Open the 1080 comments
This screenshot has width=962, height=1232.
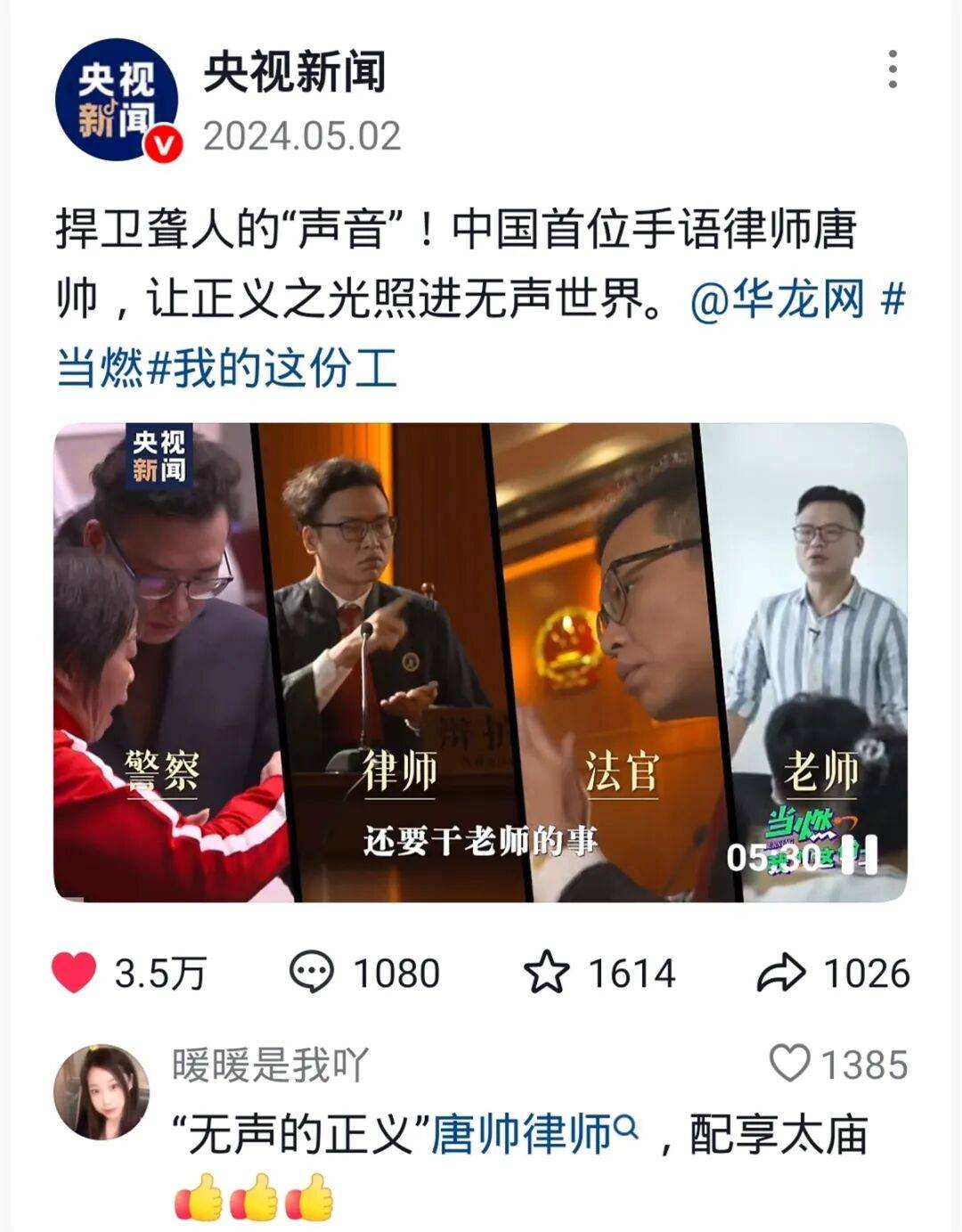[x=312, y=972]
